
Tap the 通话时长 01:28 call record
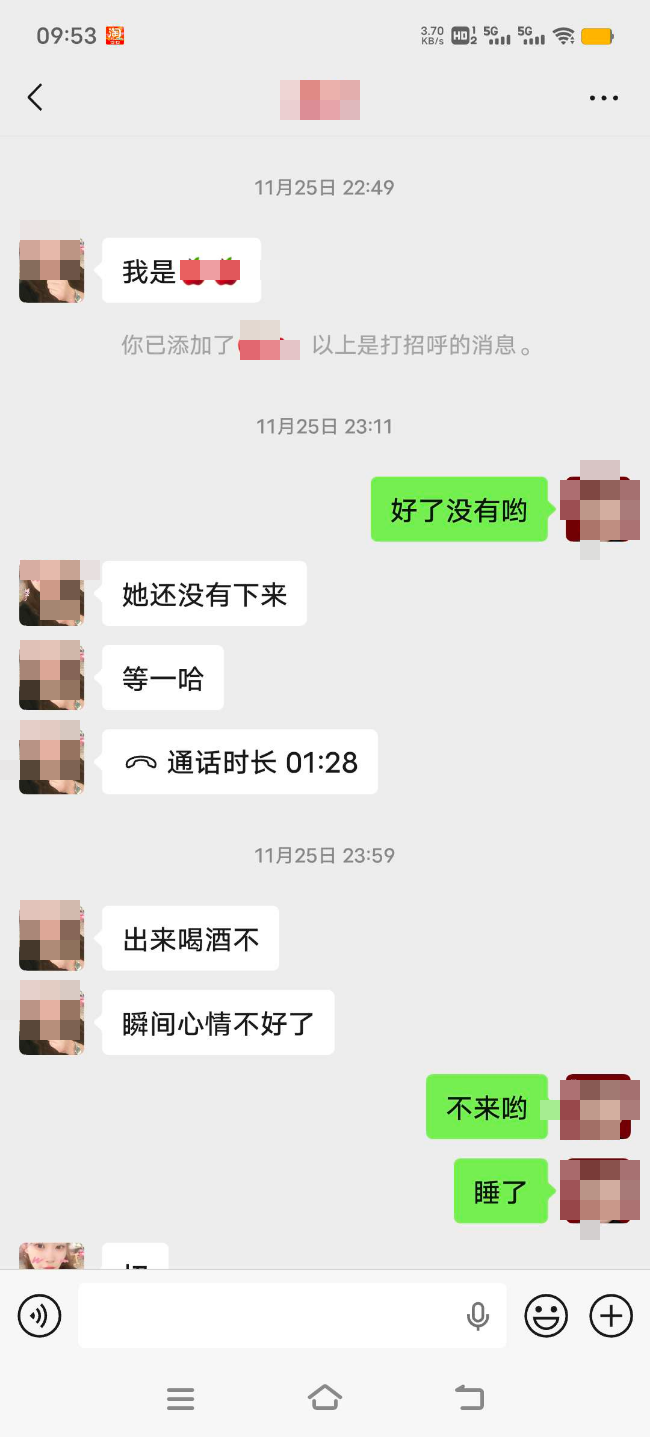[240, 763]
